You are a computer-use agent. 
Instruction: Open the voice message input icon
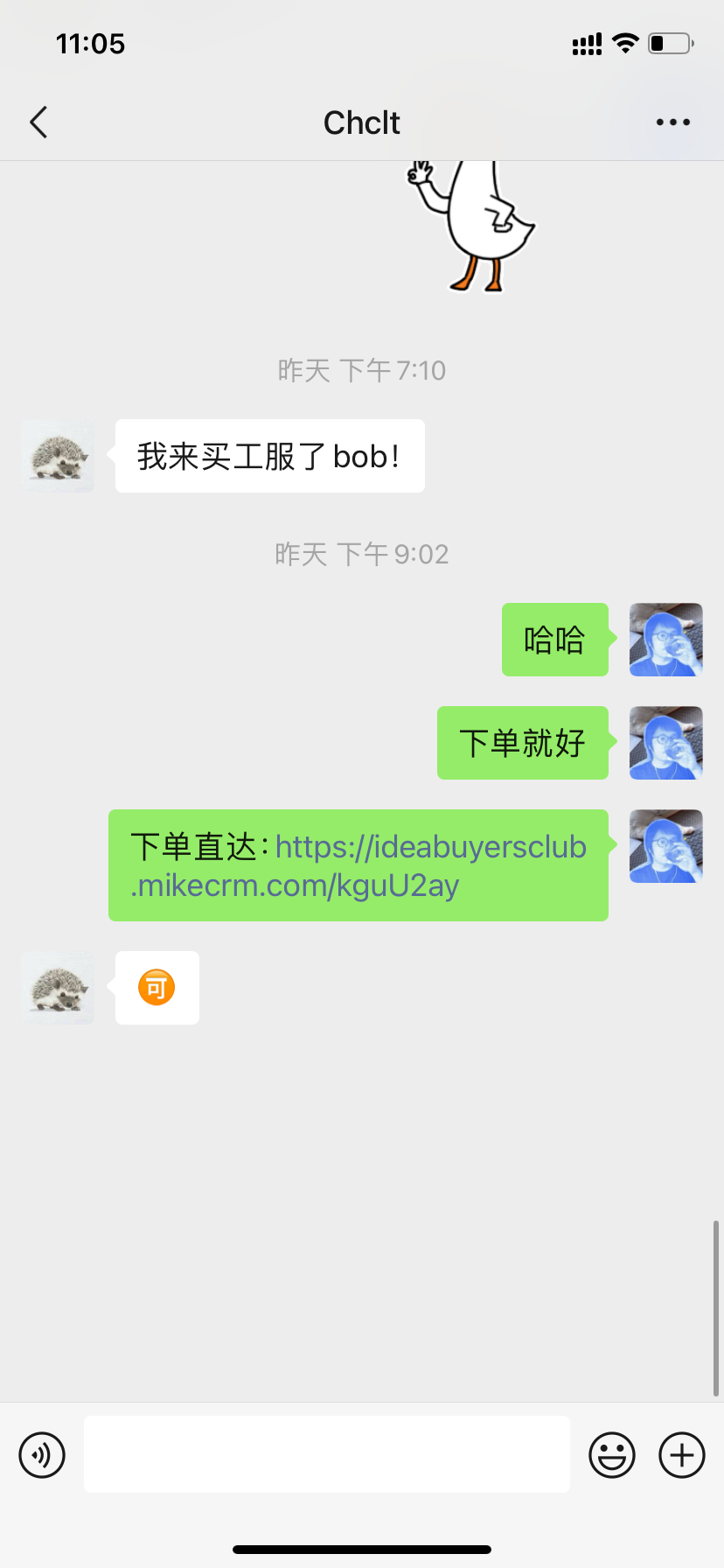(x=41, y=1454)
